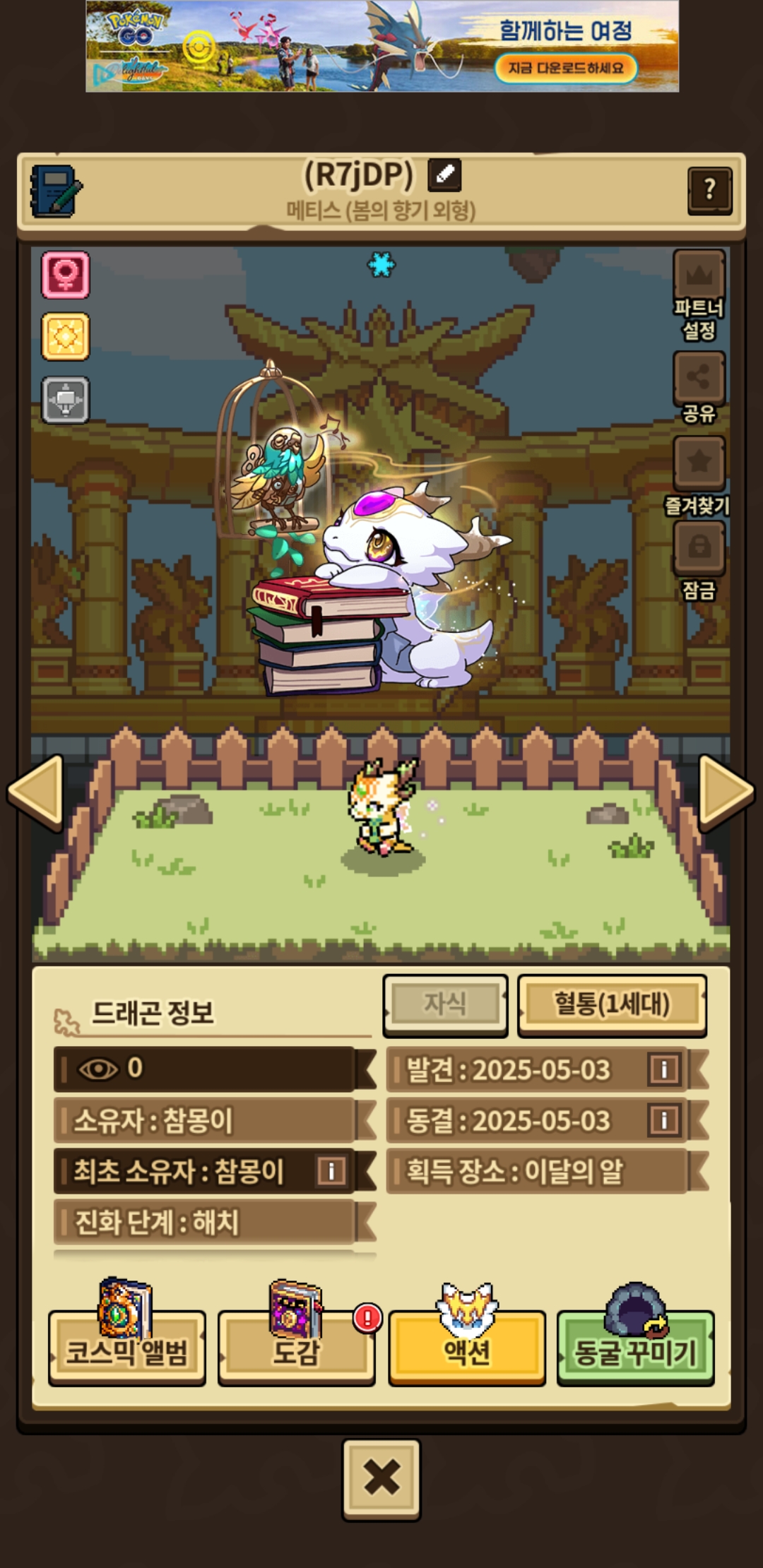Show info for 동결 date
Viewport: 763px width, 1568px height.
(x=663, y=1120)
